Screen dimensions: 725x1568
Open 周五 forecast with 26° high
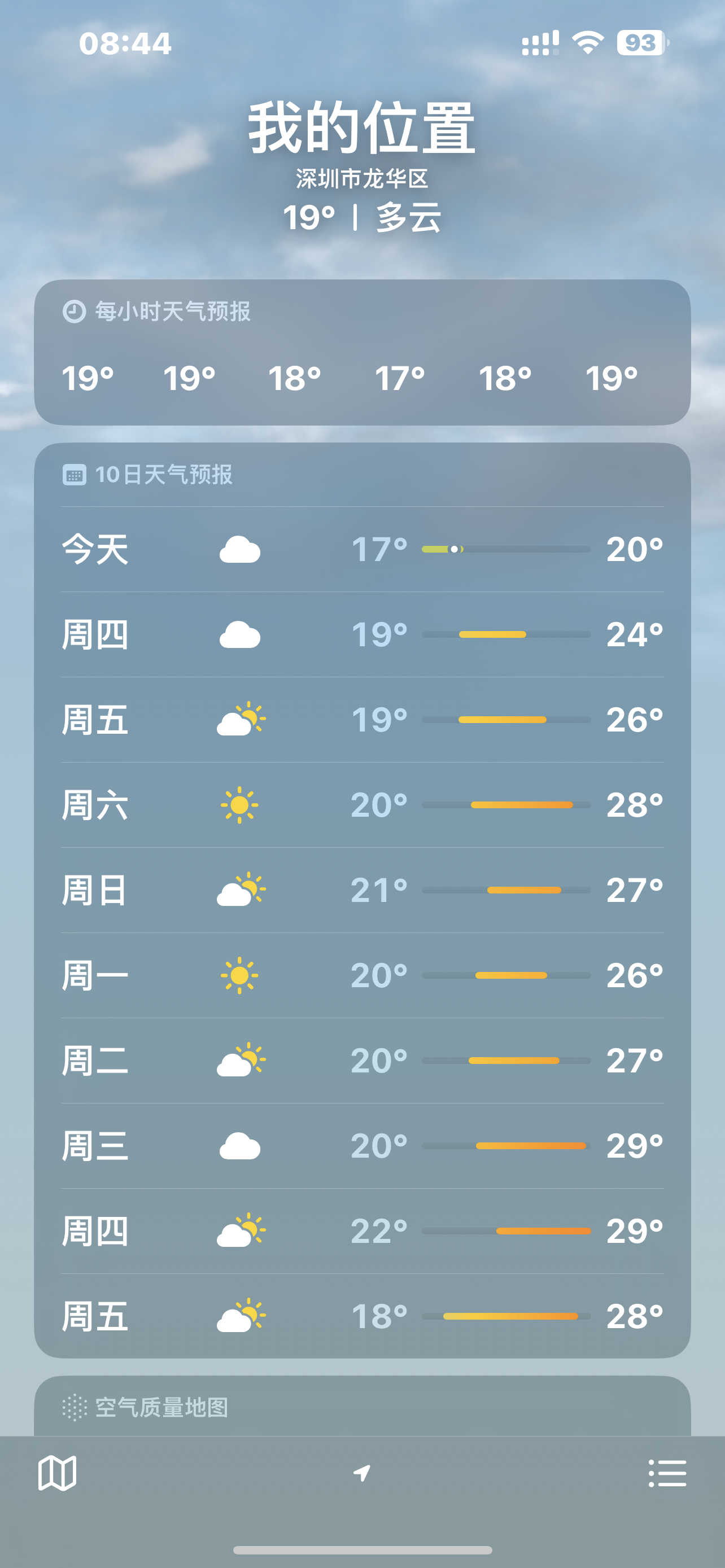[362, 720]
